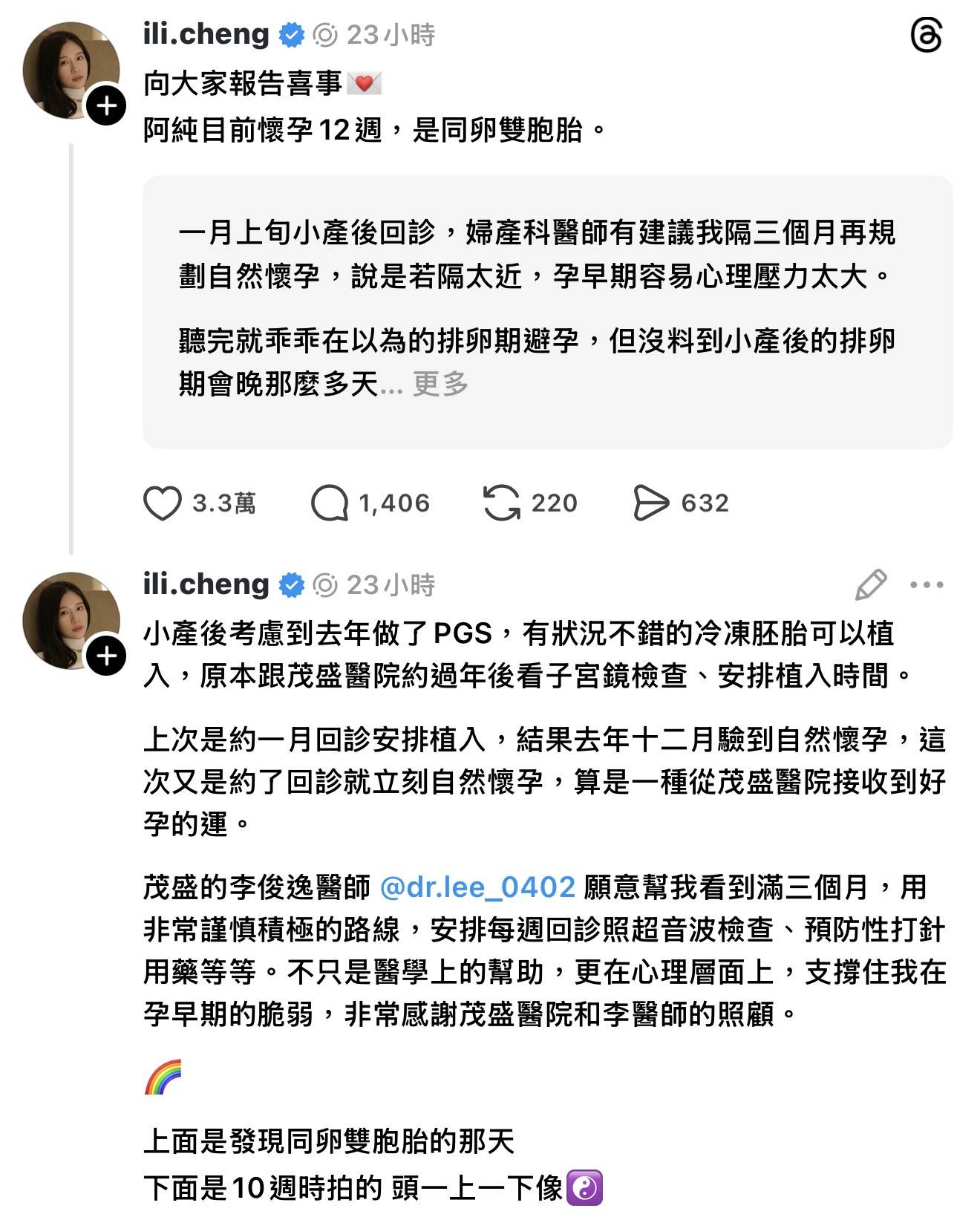Open comments on the announcement post
The image size is (980, 1220).
pyautogui.click(x=330, y=503)
